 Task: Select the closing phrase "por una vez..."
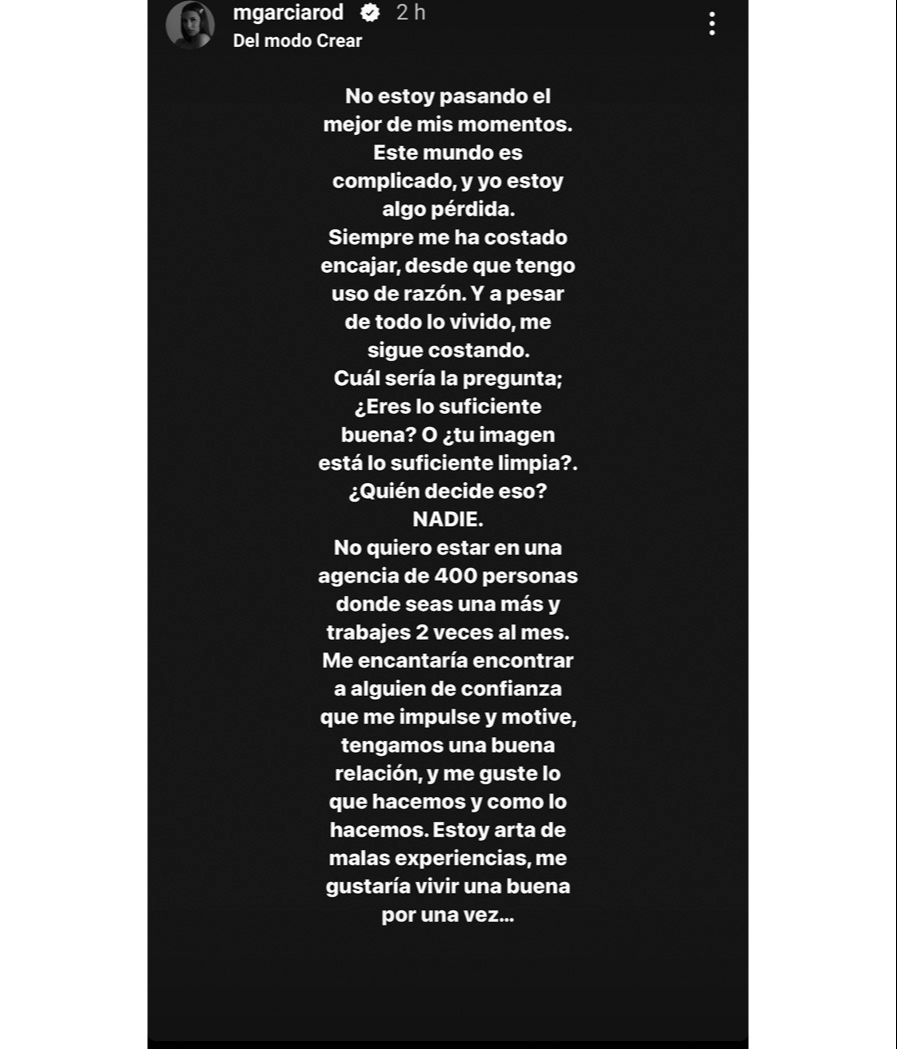click(447, 913)
